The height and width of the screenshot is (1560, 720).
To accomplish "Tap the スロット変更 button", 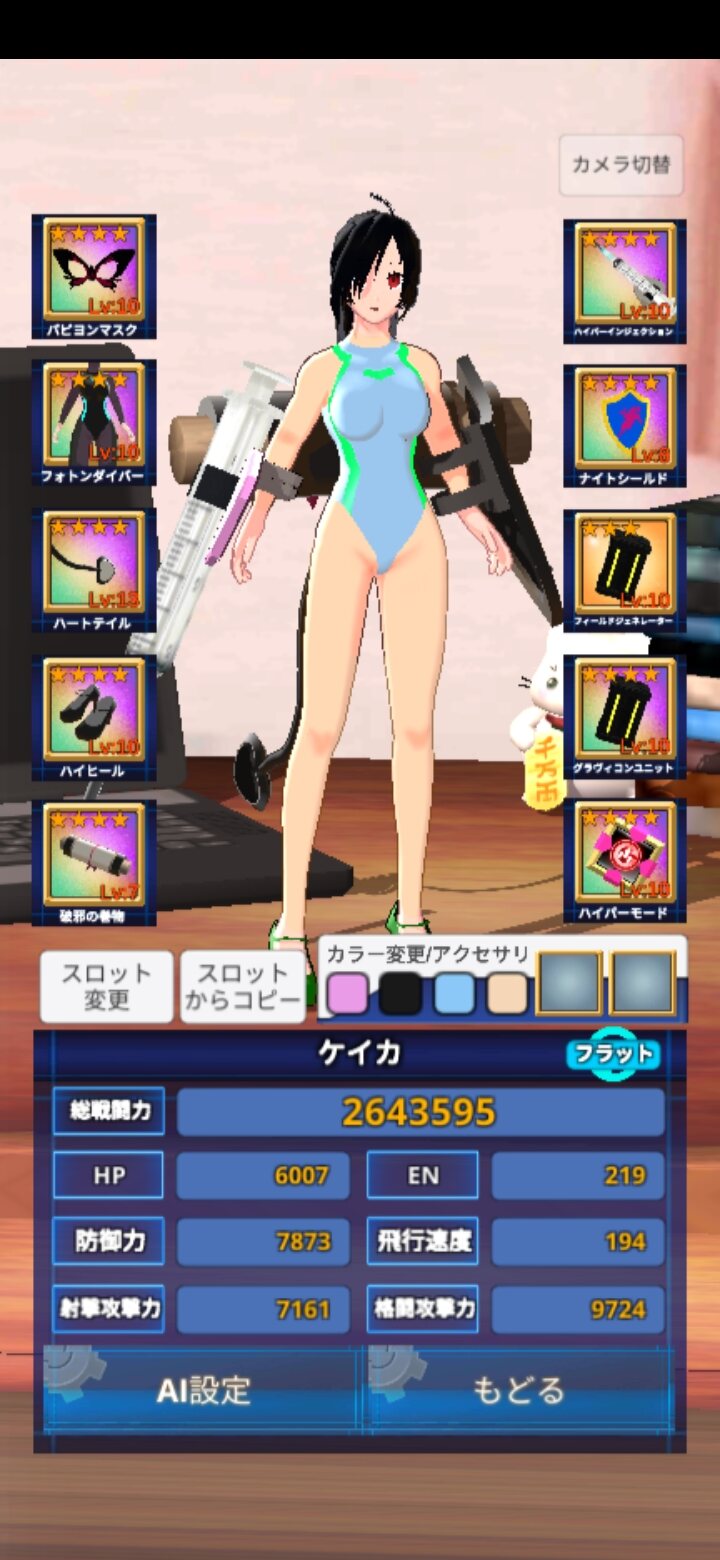I will pyautogui.click(x=106, y=986).
